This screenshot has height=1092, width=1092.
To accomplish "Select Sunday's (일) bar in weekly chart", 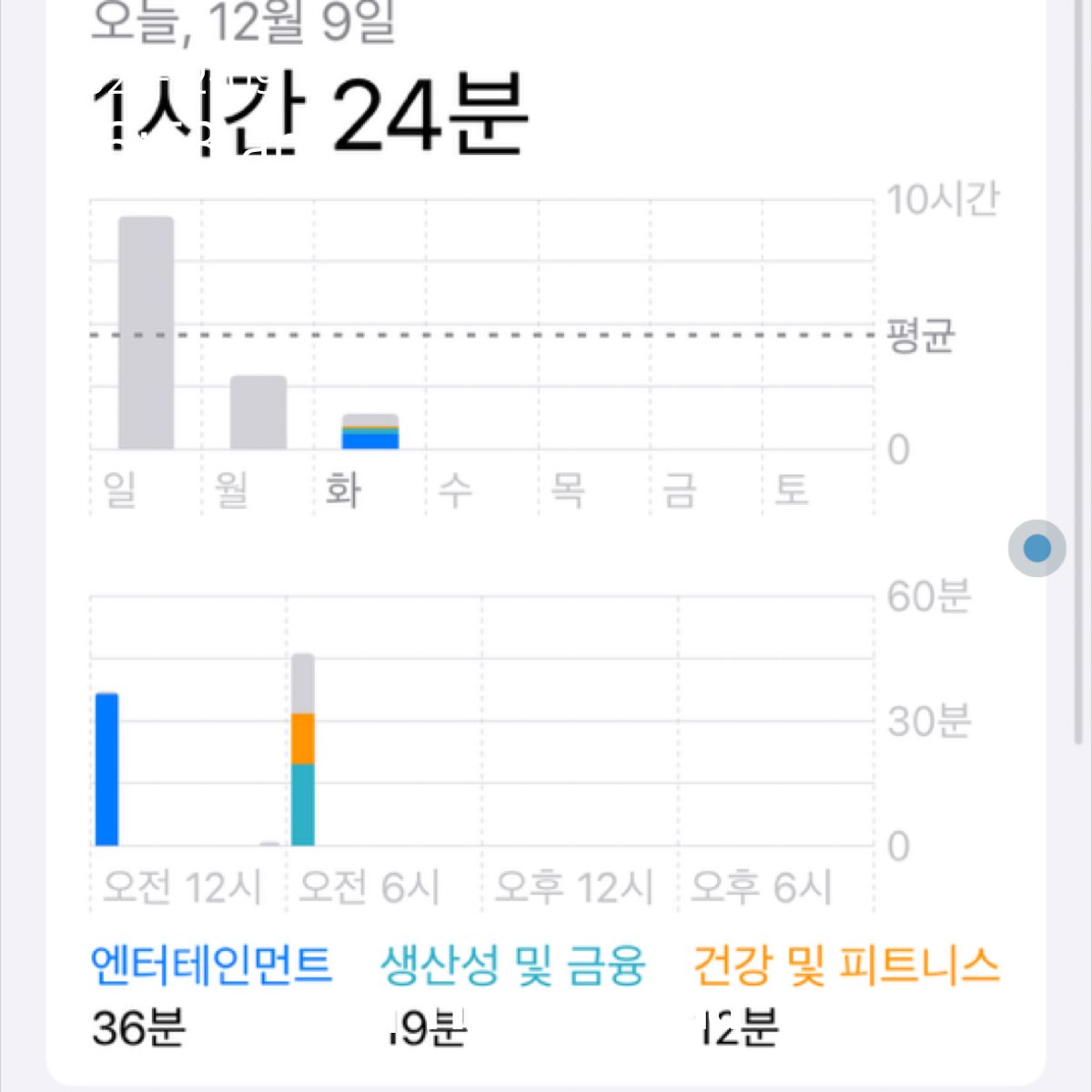I will click(x=146, y=333).
